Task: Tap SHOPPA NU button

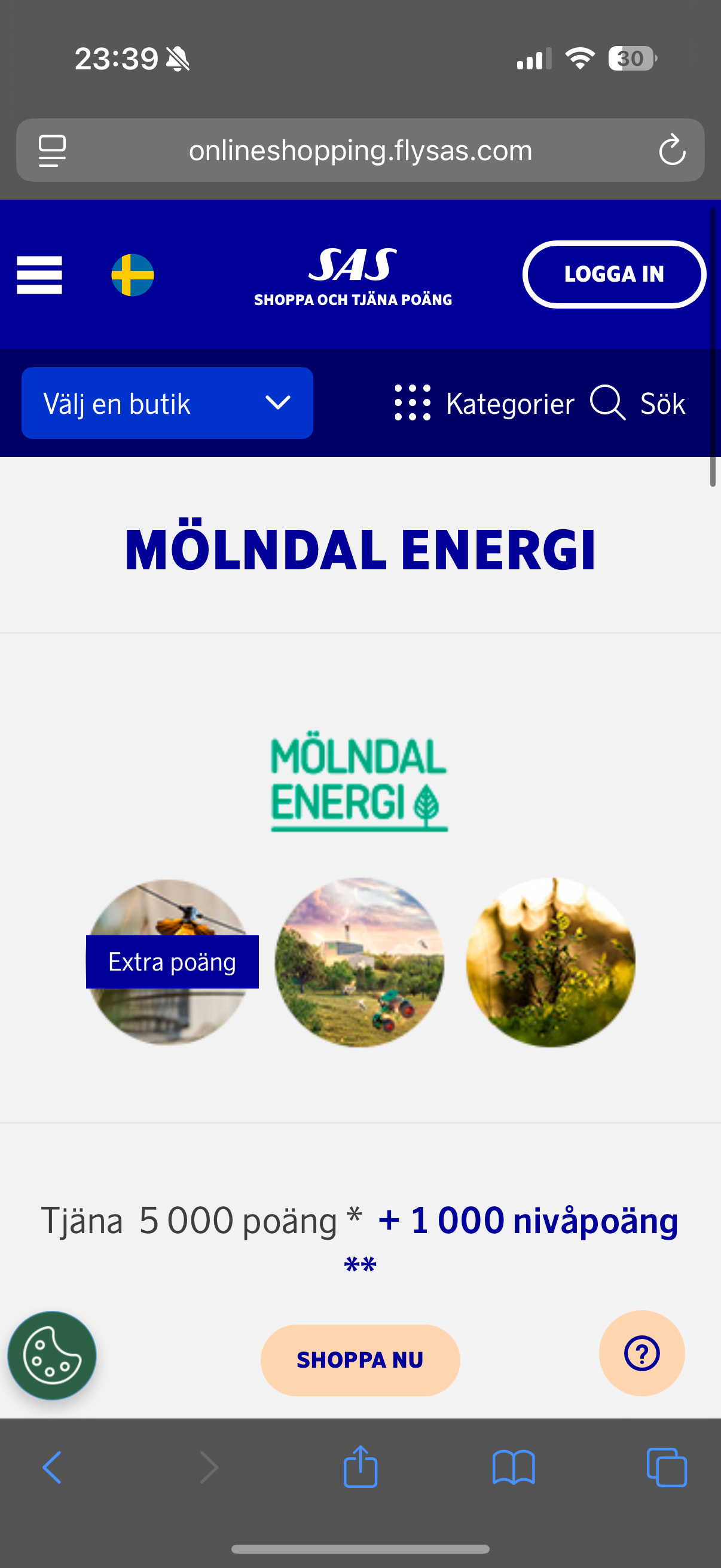Action: coord(360,1360)
